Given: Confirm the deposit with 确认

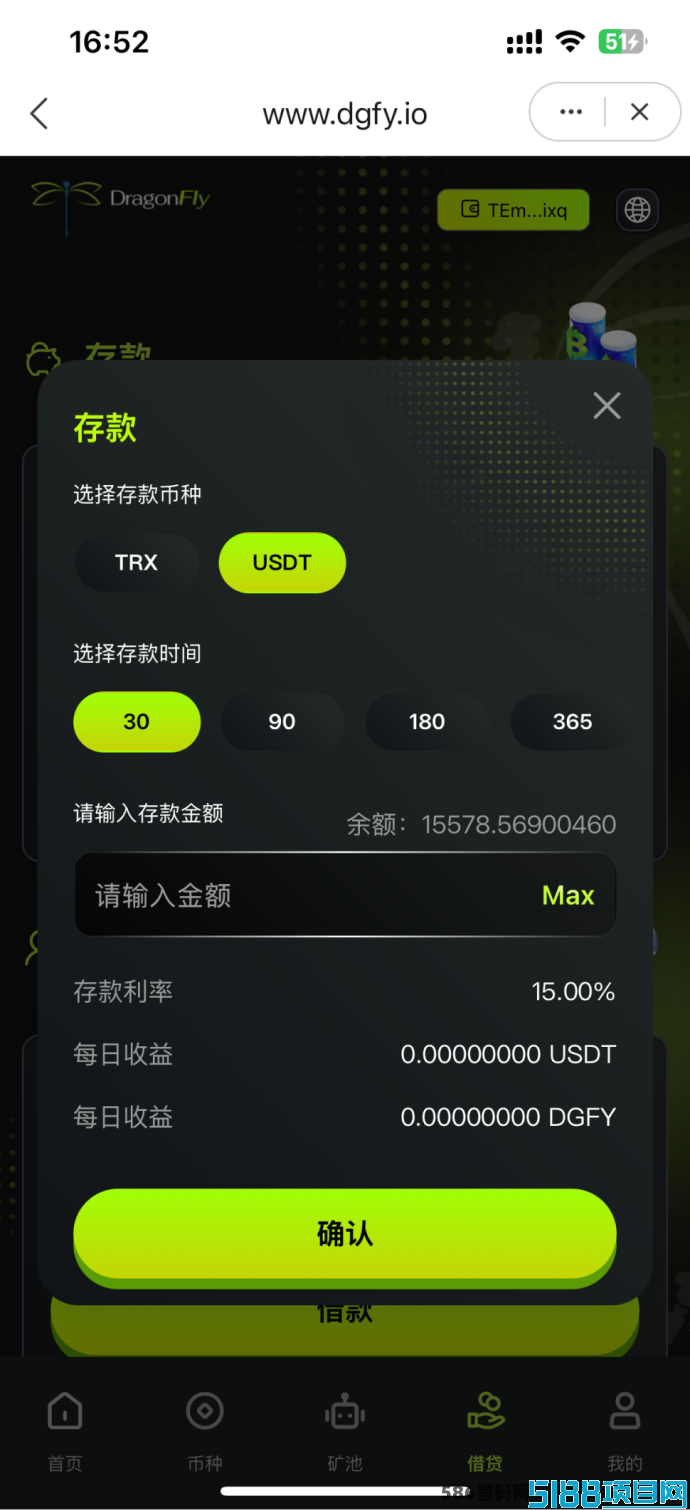Looking at the screenshot, I should point(345,1234).
